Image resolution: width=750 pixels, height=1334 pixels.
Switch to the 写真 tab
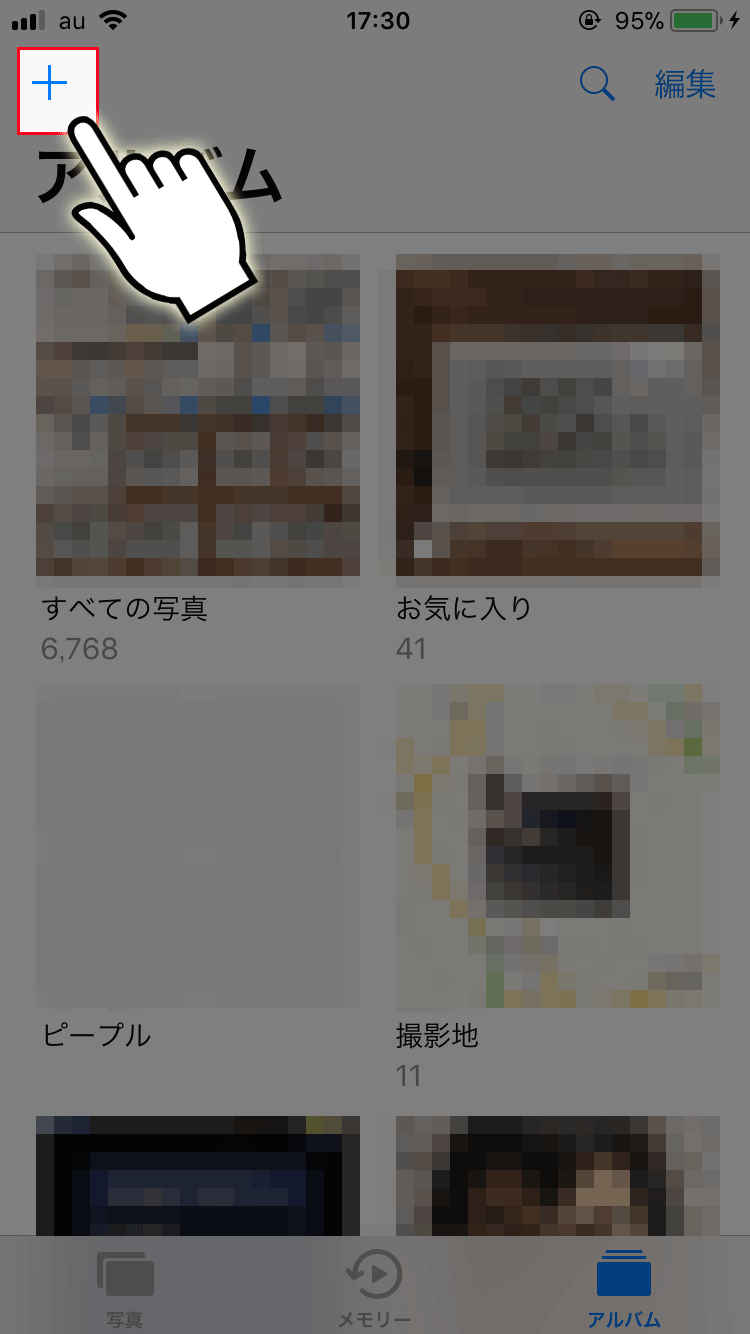125,1288
